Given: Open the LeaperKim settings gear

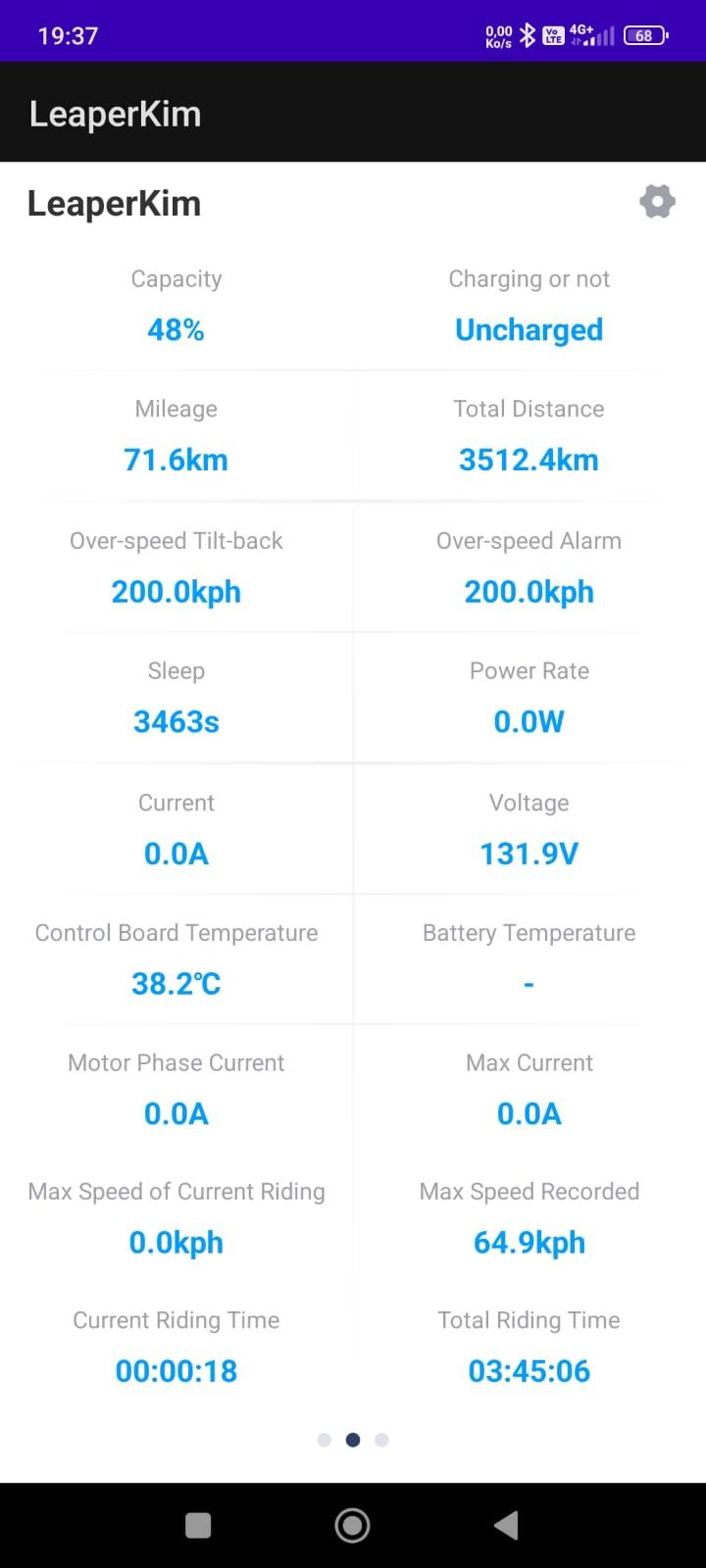Looking at the screenshot, I should pos(657,202).
